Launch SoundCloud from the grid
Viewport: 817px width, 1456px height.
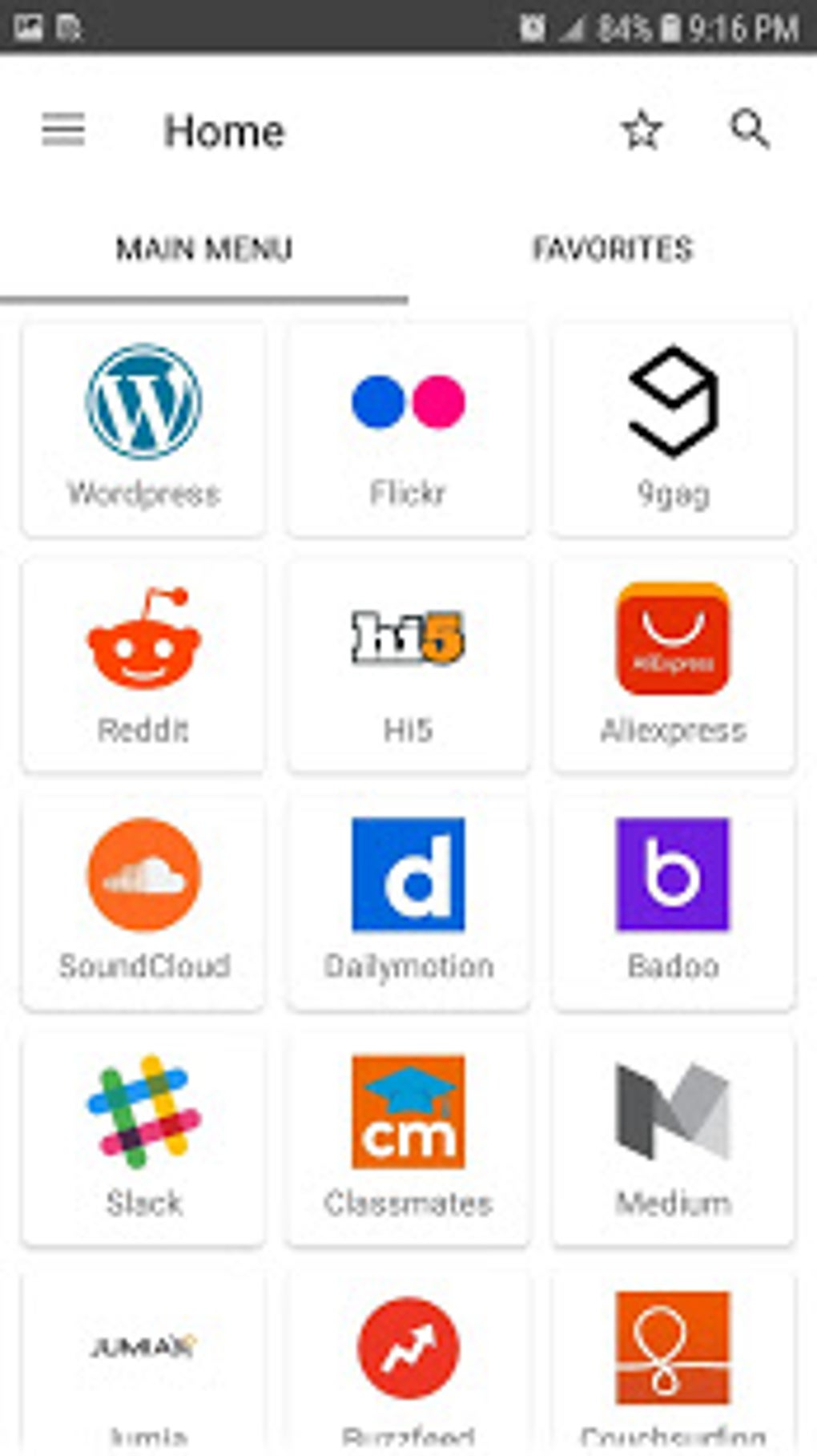pyautogui.click(x=143, y=902)
